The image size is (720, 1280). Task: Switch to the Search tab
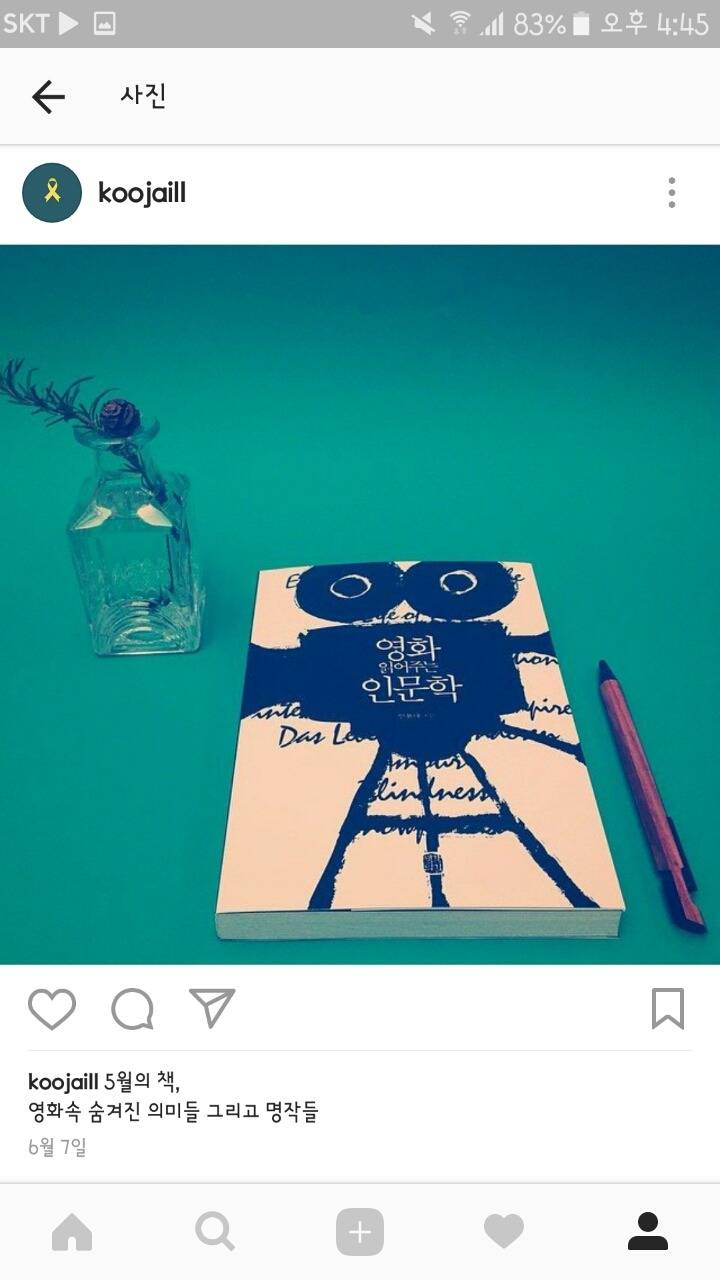215,1232
